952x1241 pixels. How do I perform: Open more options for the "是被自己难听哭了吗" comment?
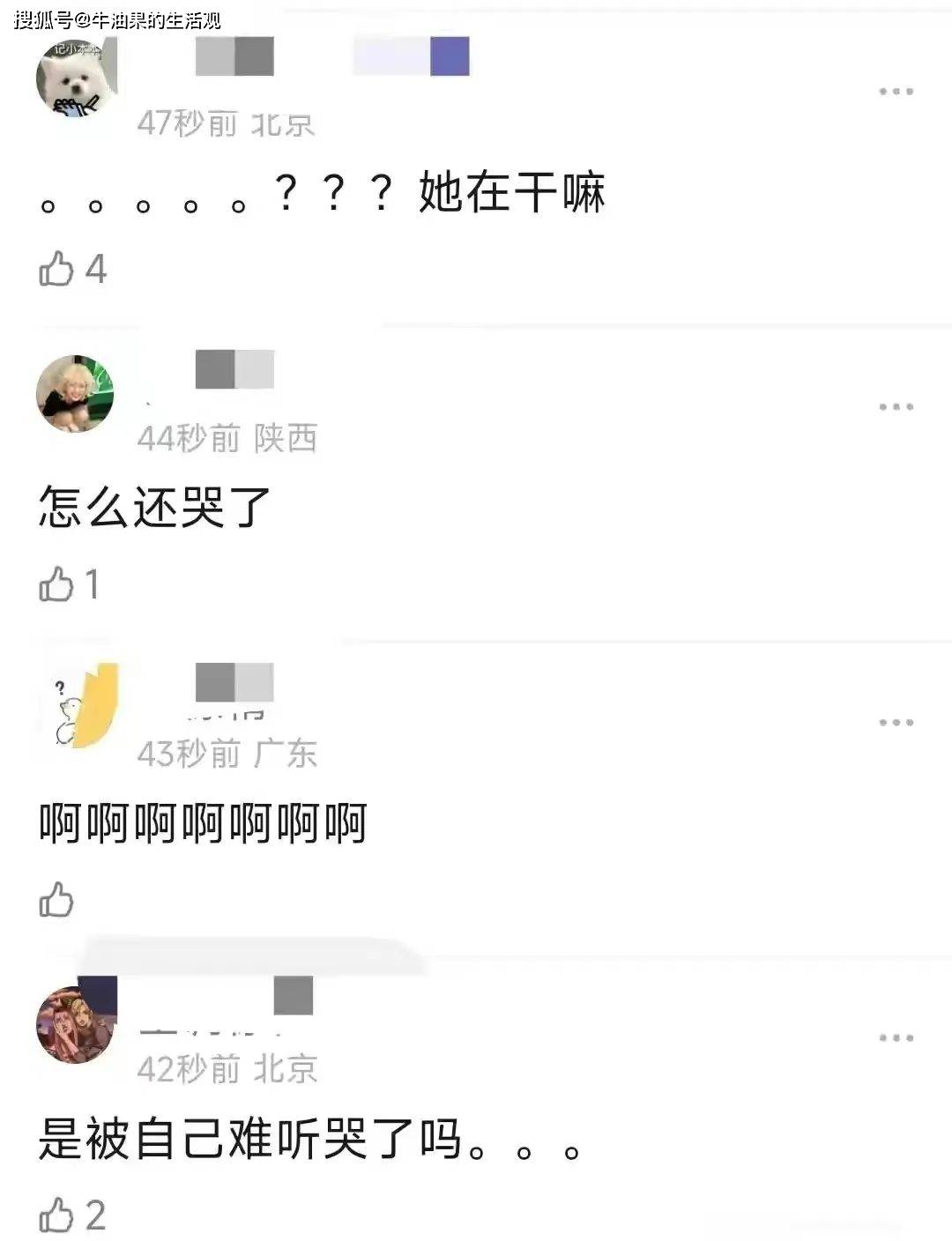coord(896,1038)
